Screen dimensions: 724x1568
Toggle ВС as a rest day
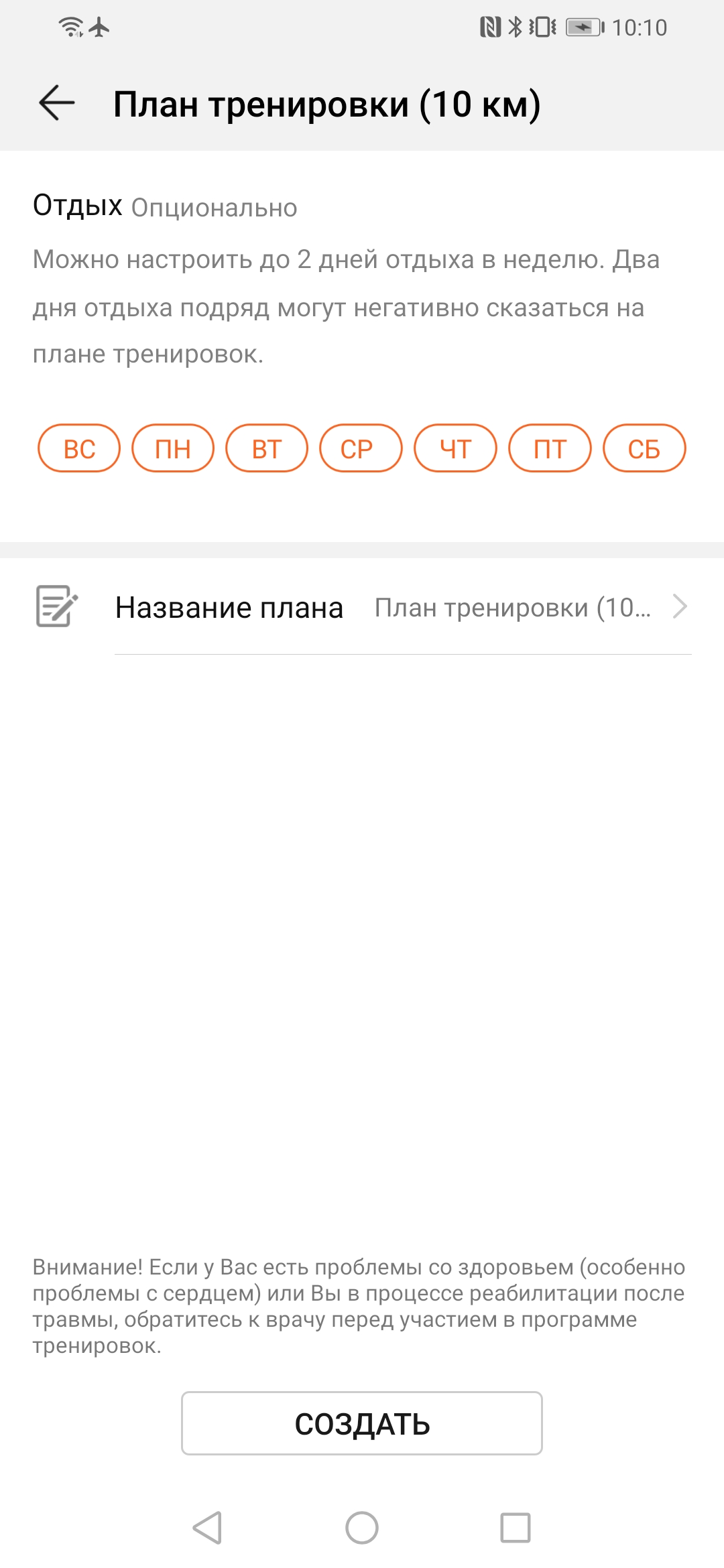pyautogui.click(x=78, y=448)
